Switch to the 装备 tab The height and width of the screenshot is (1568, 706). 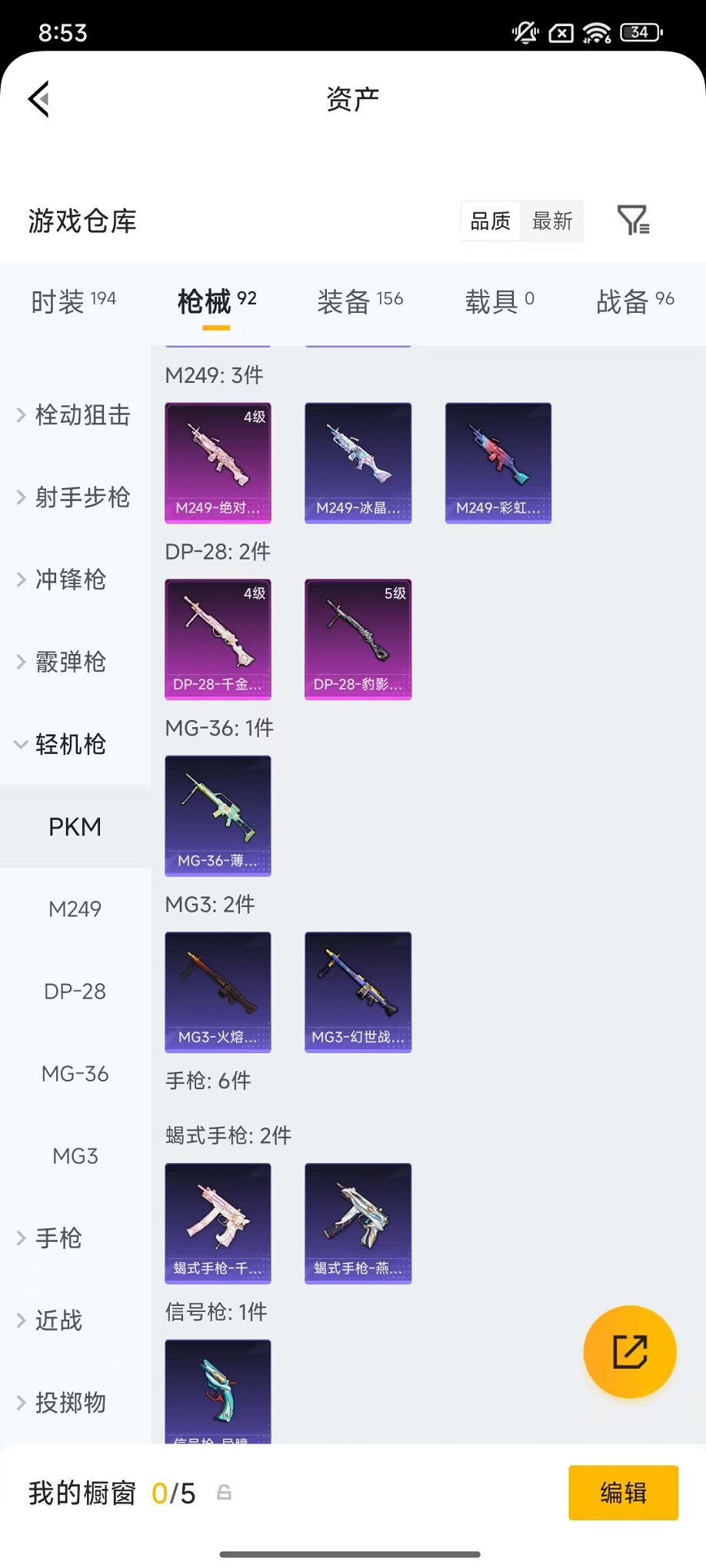[358, 301]
